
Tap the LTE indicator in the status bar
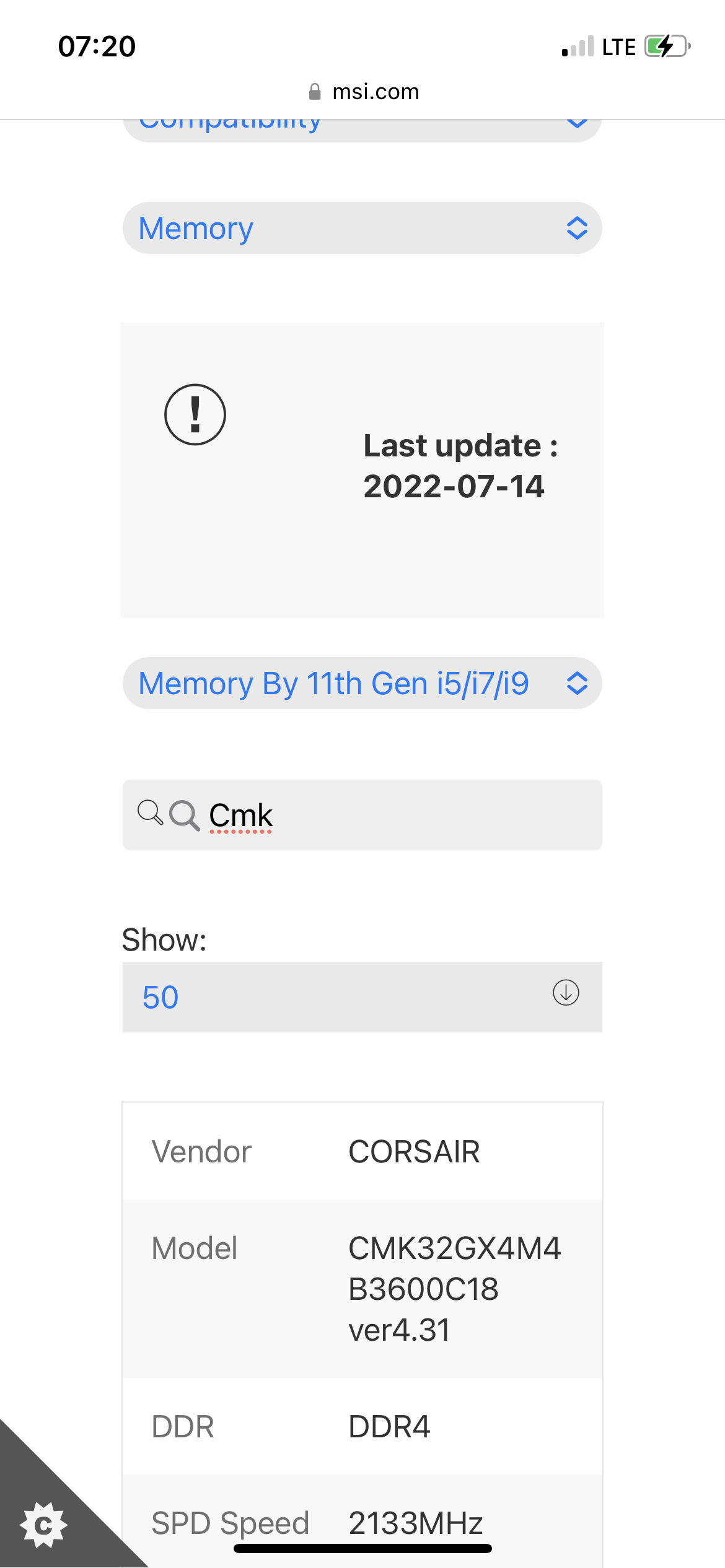pyautogui.click(x=618, y=45)
